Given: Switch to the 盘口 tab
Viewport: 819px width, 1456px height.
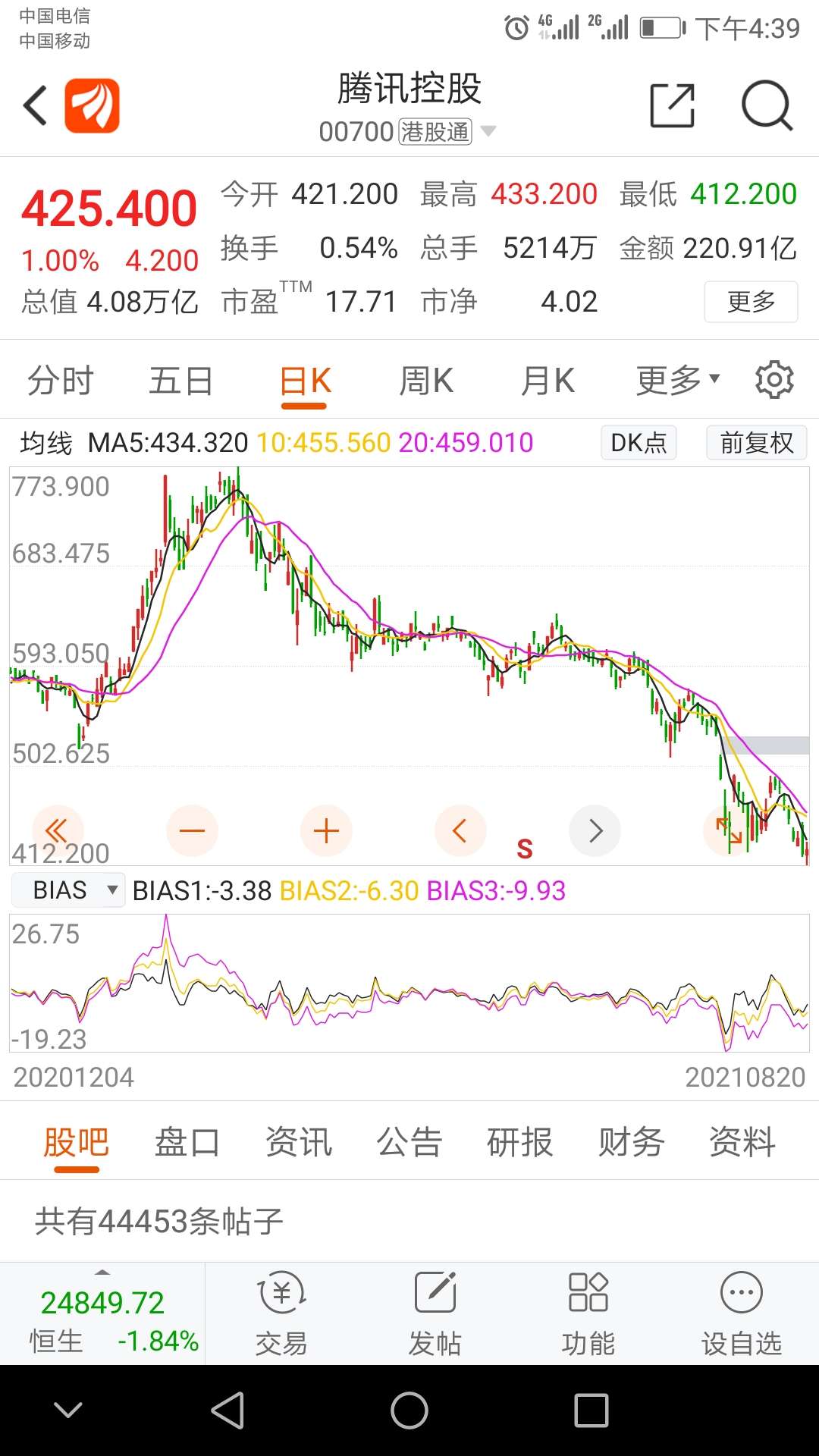Looking at the screenshot, I should point(187,1142).
